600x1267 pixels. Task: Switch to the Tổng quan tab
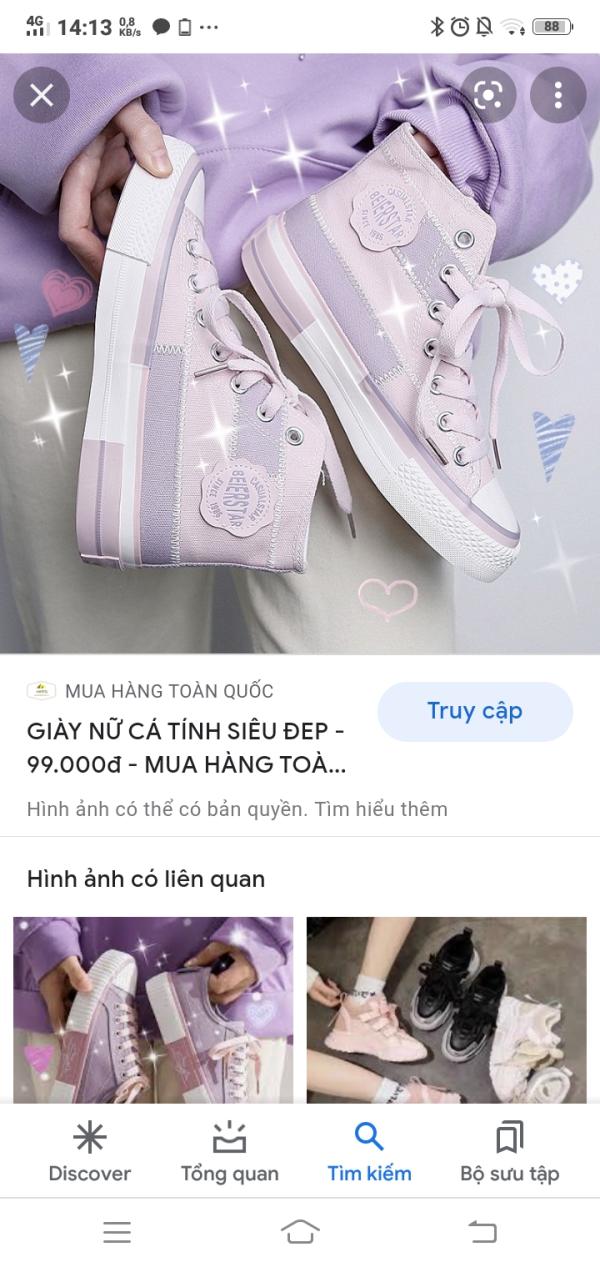pos(230,1151)
